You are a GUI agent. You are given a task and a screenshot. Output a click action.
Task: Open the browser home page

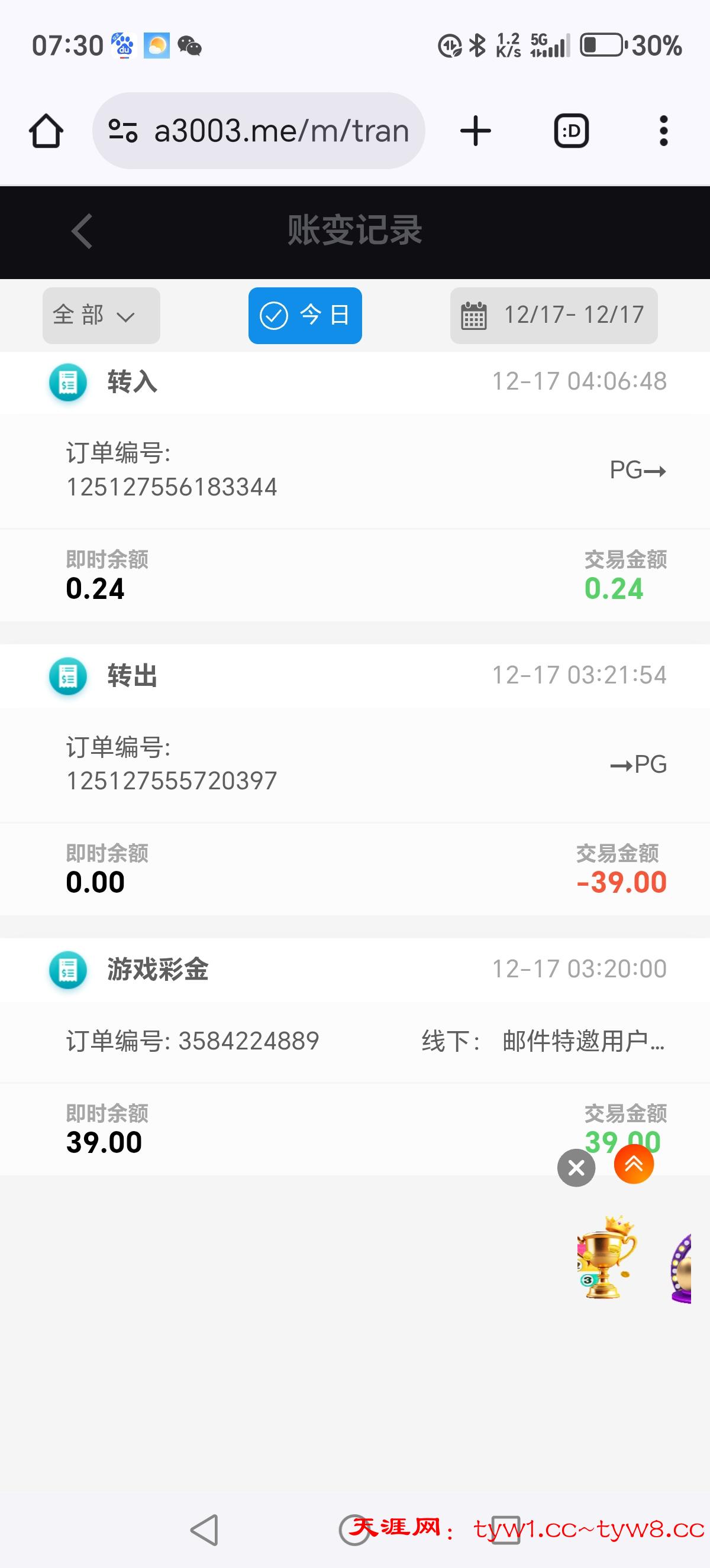point(46,131)
